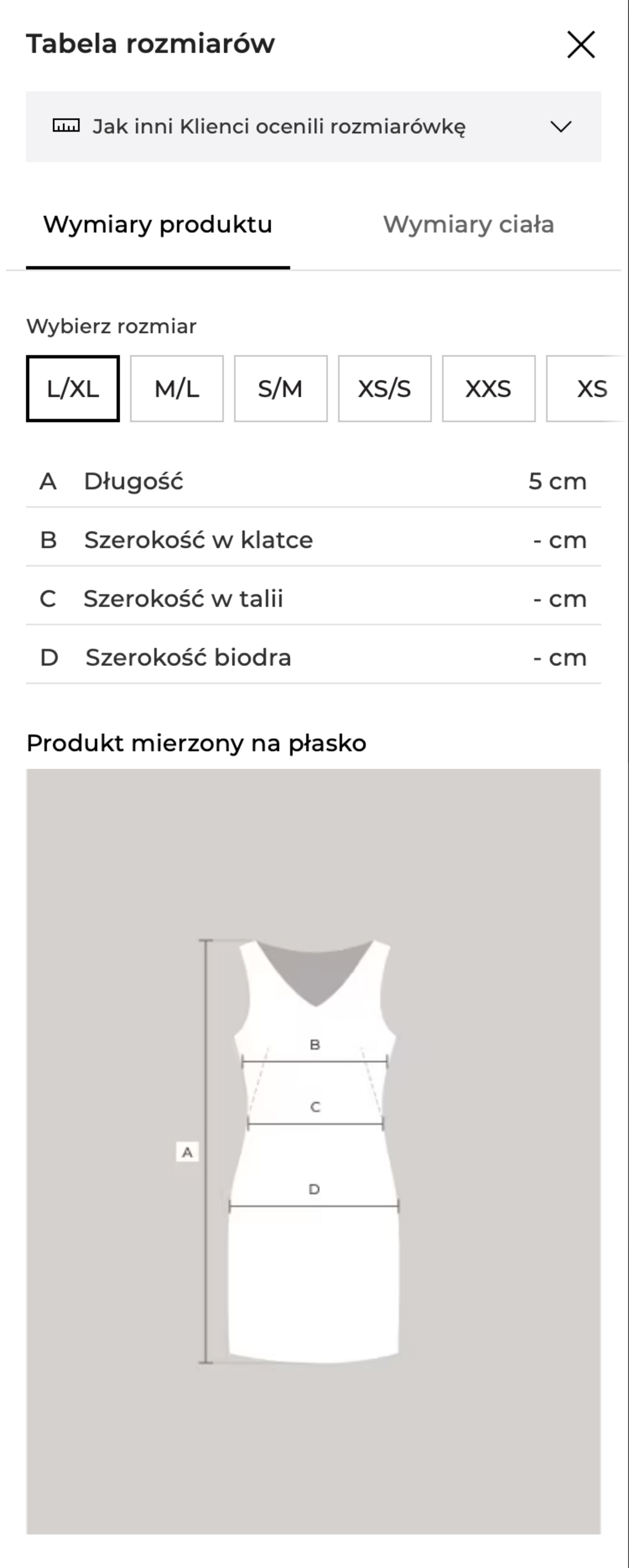Open the Wymiary produktu tab
This screenshot has width=629, height=1568.
click(157, 225)
